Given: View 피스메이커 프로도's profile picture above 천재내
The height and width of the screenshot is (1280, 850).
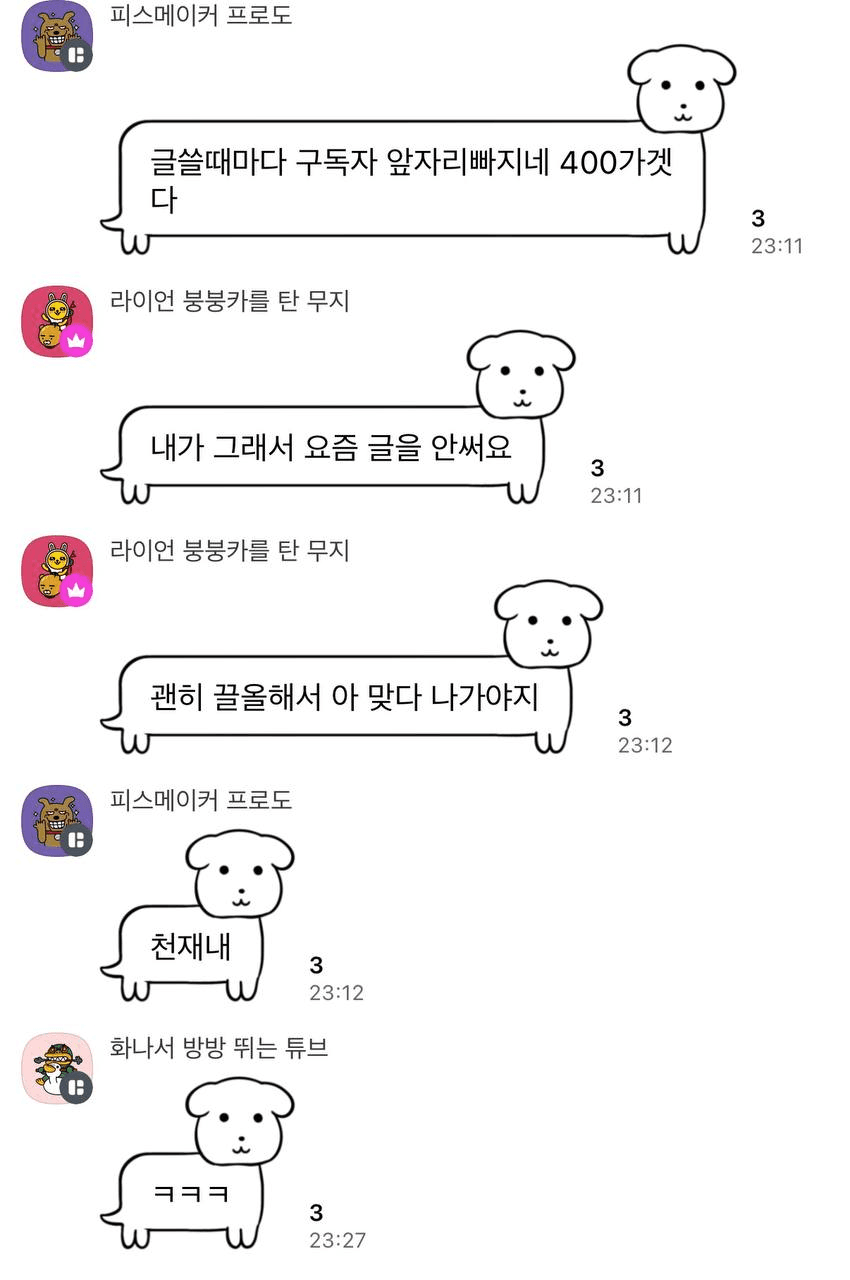Looking at the screenshot, I should 57,820.
